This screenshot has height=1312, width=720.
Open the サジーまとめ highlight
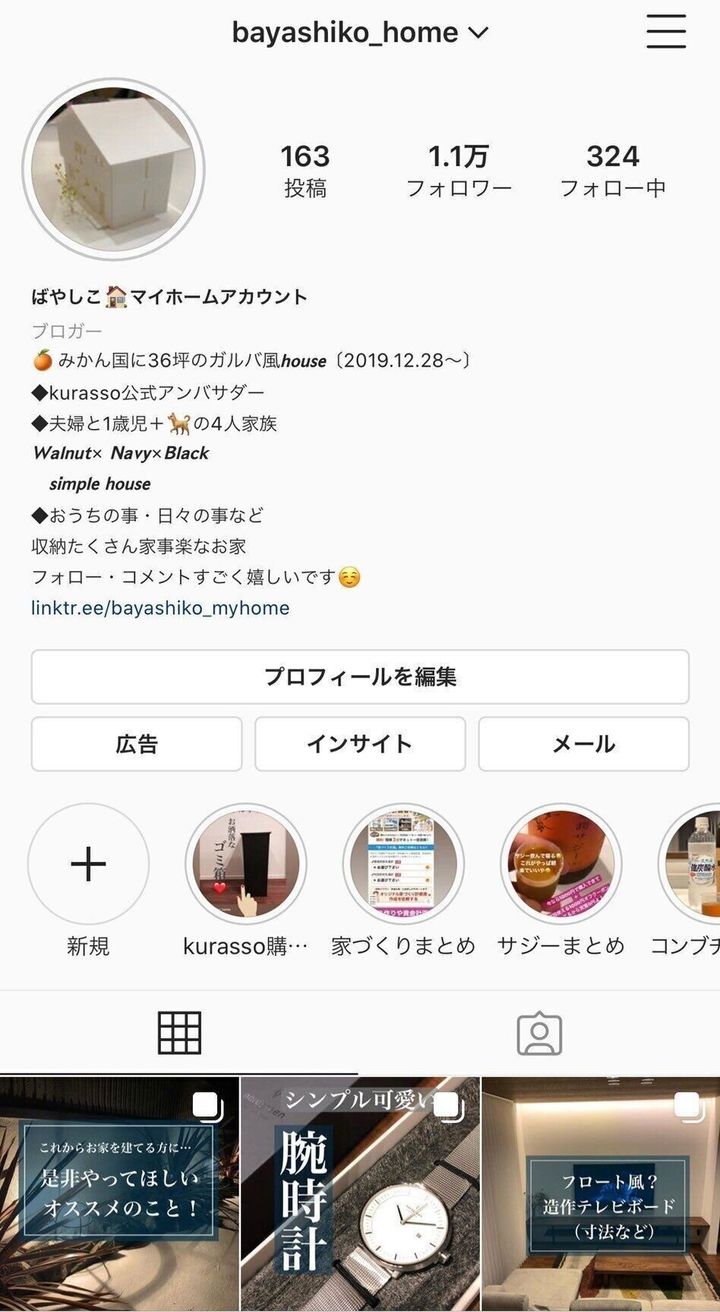(560, 864)
